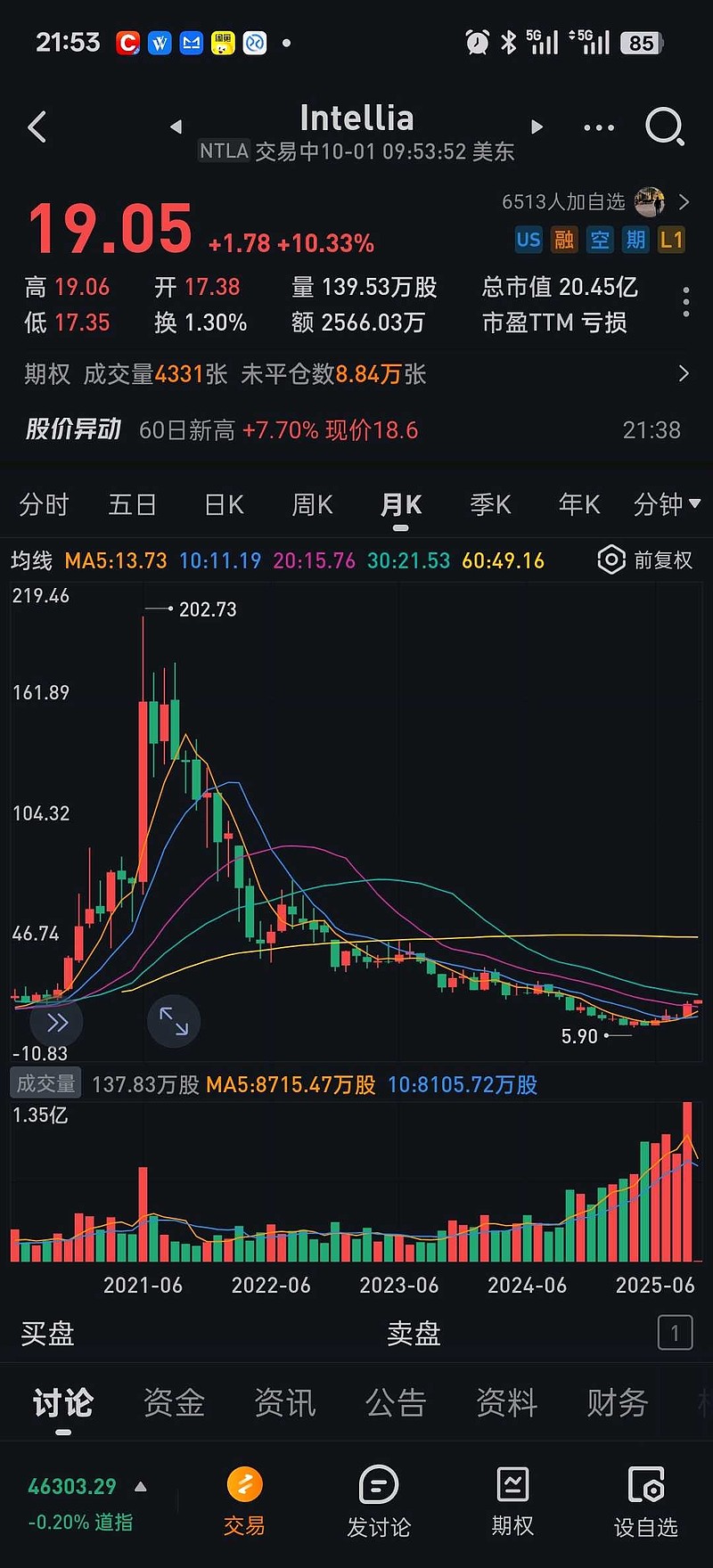Select the 日K chart tab
Image resolution: width=713 pixels, height=1568 pixels.
[224, 505]
